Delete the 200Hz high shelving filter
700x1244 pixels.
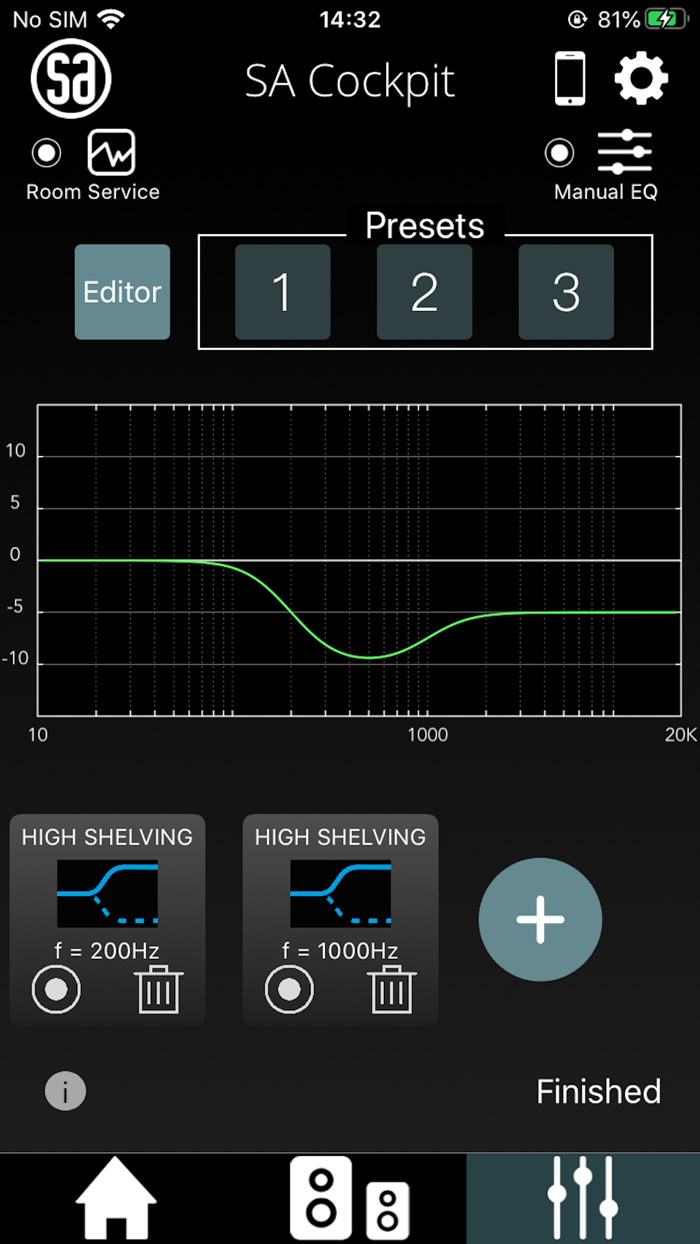click(x=159, y=990)
